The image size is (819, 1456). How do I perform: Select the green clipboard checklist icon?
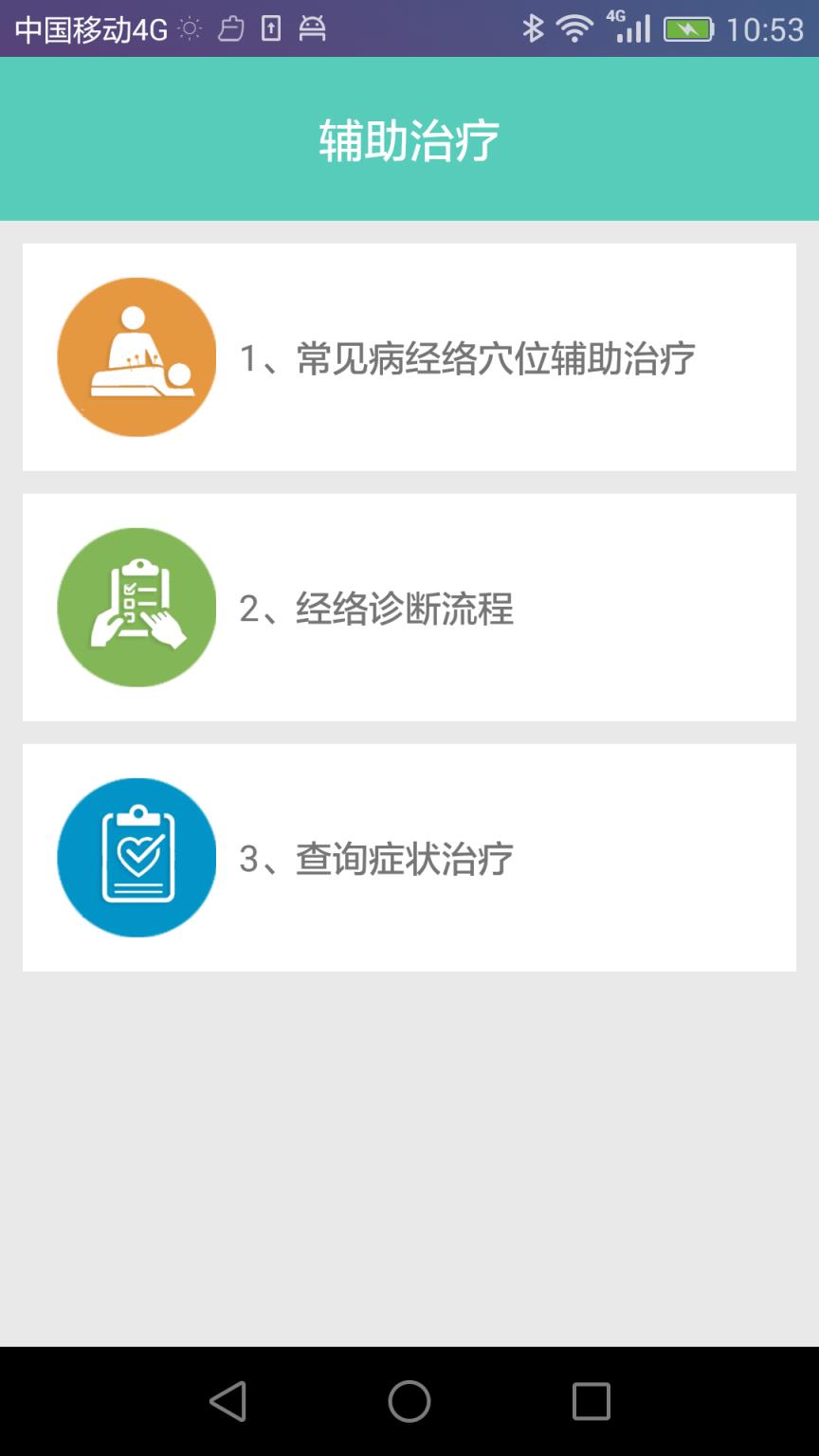136,607
